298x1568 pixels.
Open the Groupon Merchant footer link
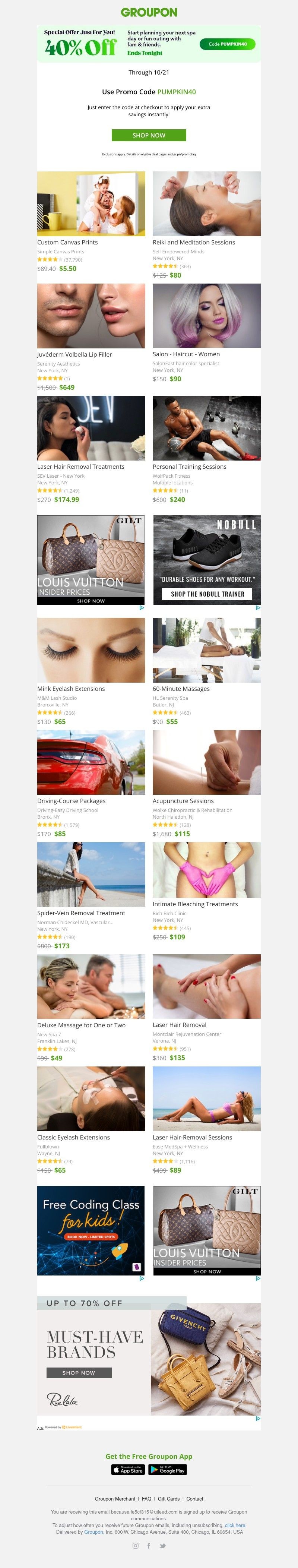pyautogui.click(x=115, y=1499)
